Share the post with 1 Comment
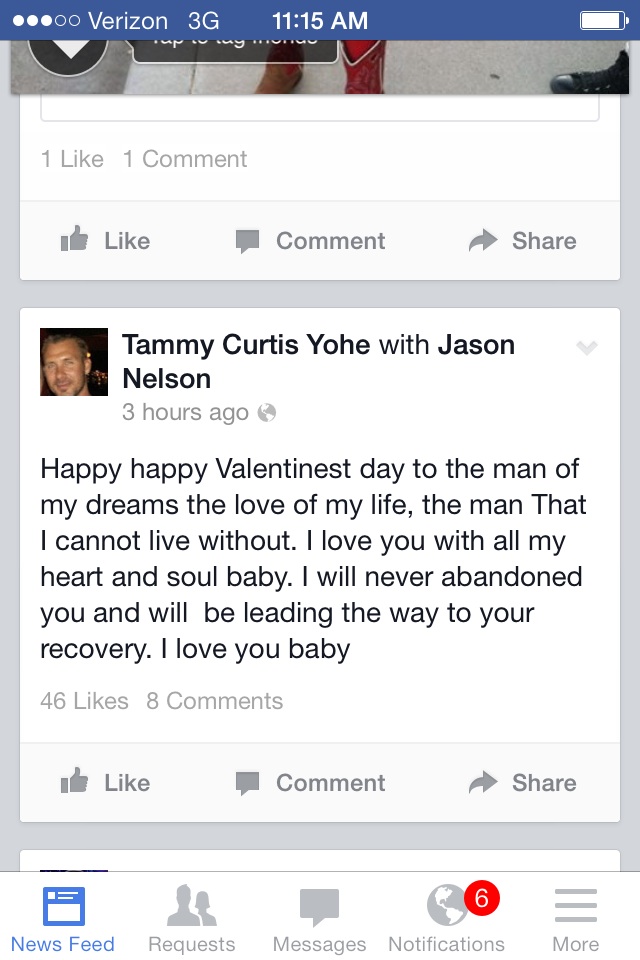The image size is (640, 960). (523, 240)
